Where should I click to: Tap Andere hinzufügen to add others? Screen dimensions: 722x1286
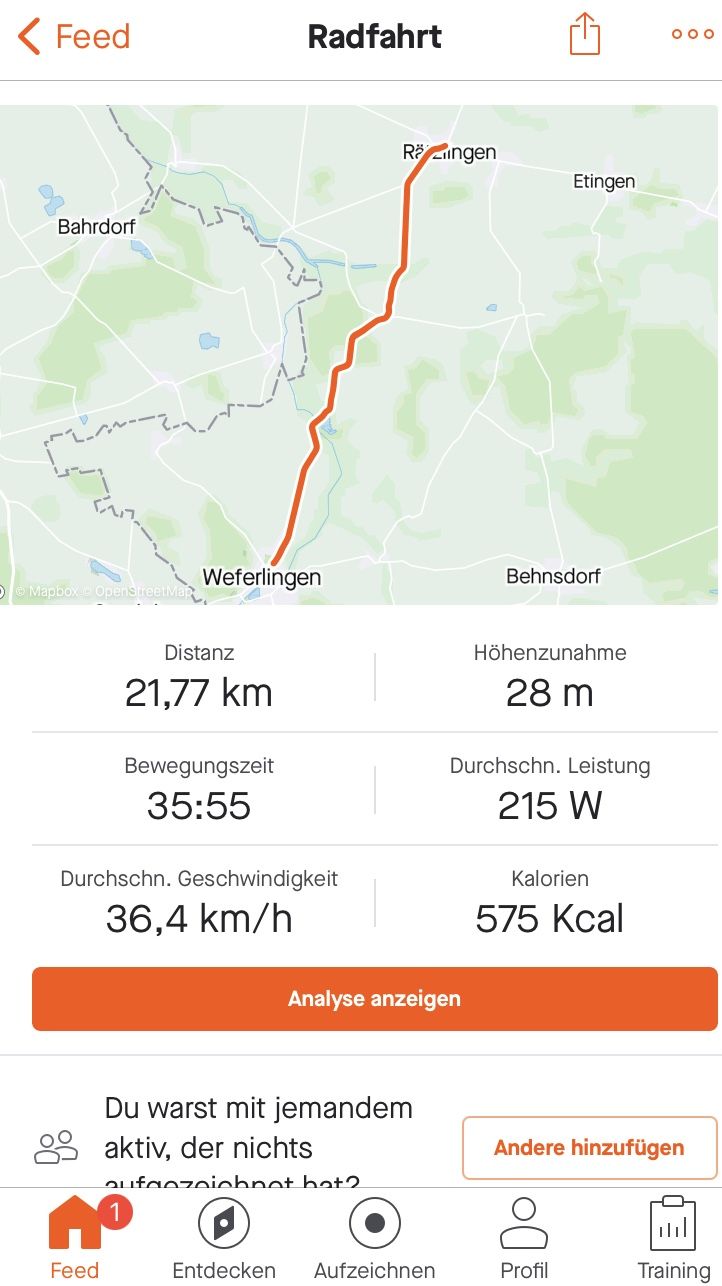(x=589, y=1147)
